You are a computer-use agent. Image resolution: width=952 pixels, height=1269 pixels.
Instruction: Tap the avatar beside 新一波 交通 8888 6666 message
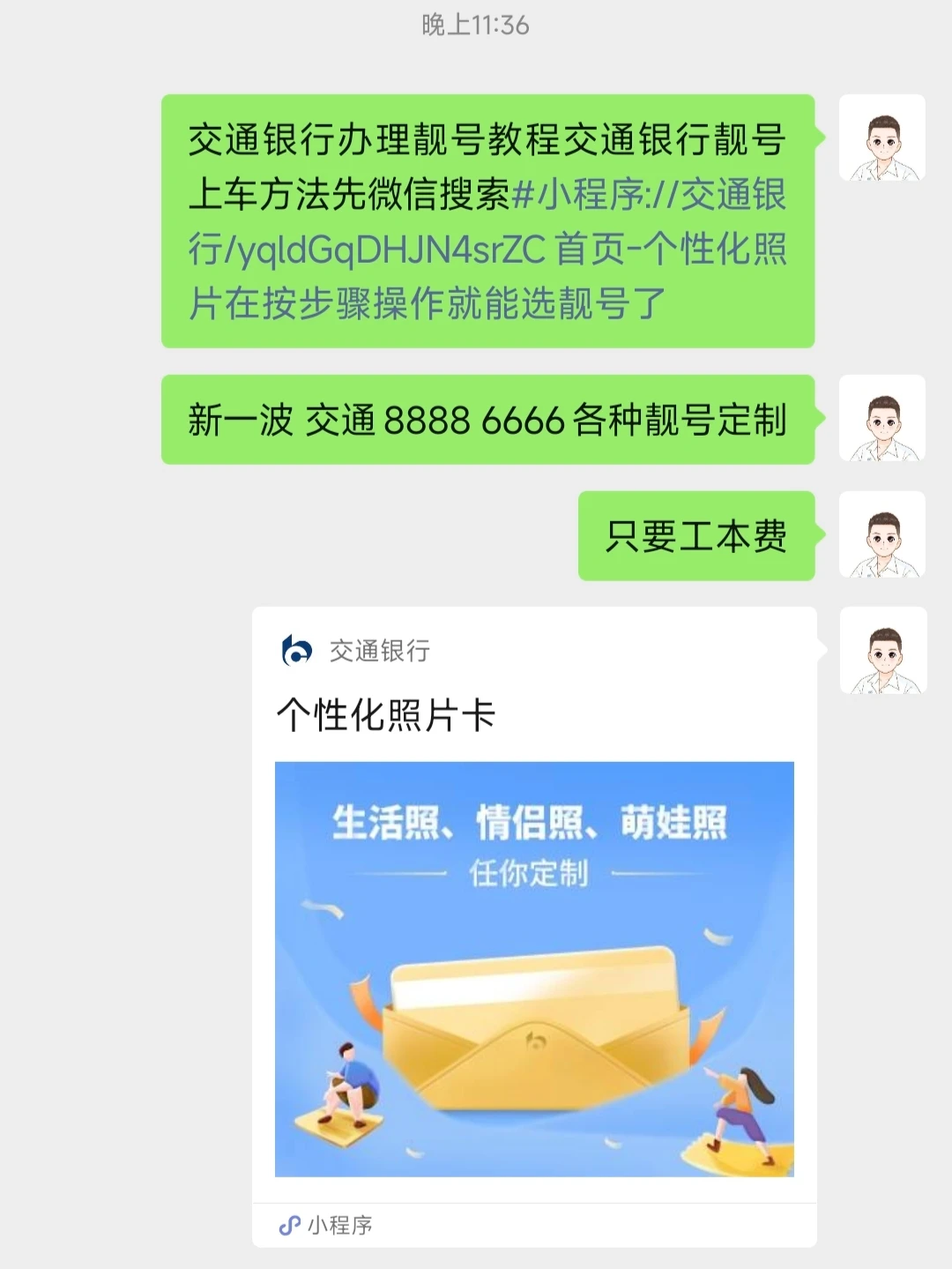point(881,419)
